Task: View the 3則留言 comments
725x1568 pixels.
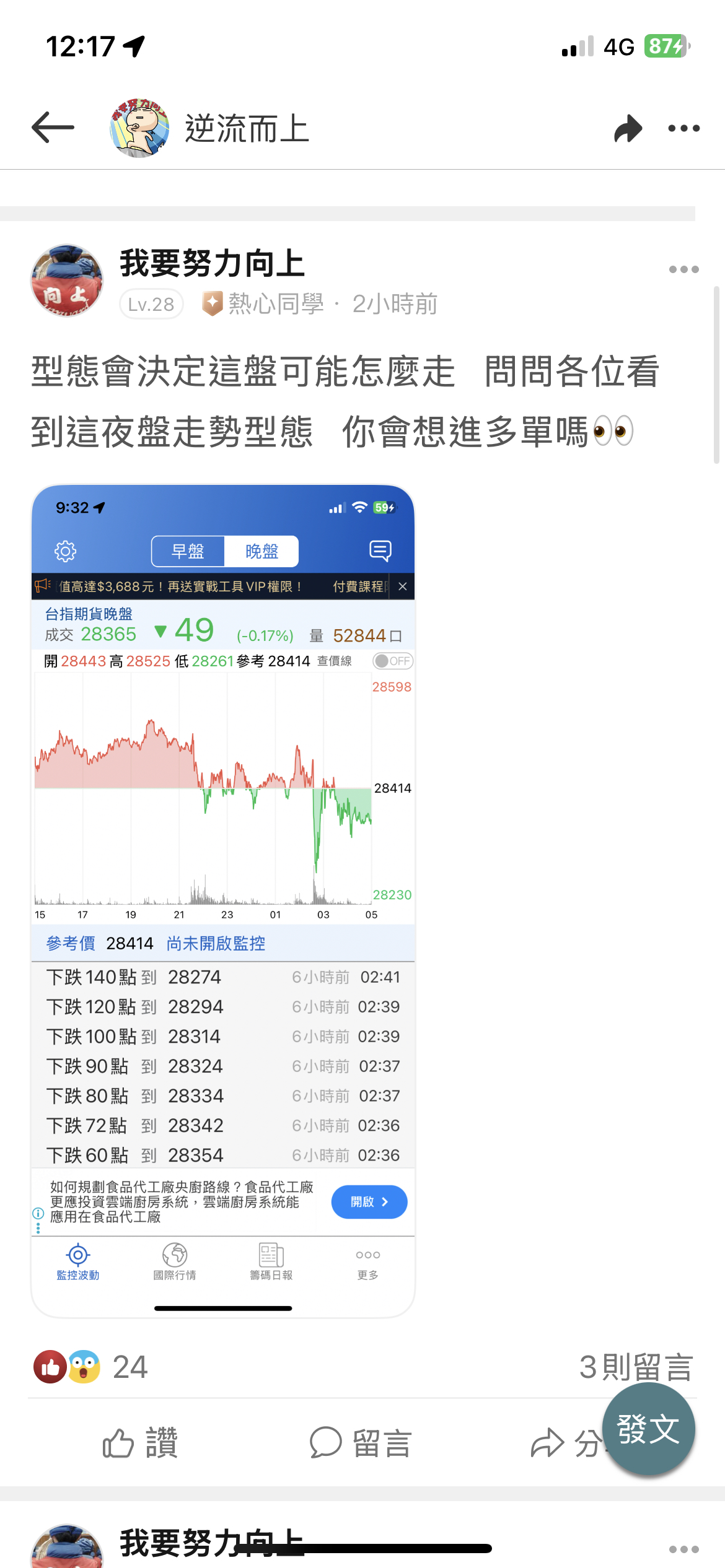Action: coord(635,1367)
